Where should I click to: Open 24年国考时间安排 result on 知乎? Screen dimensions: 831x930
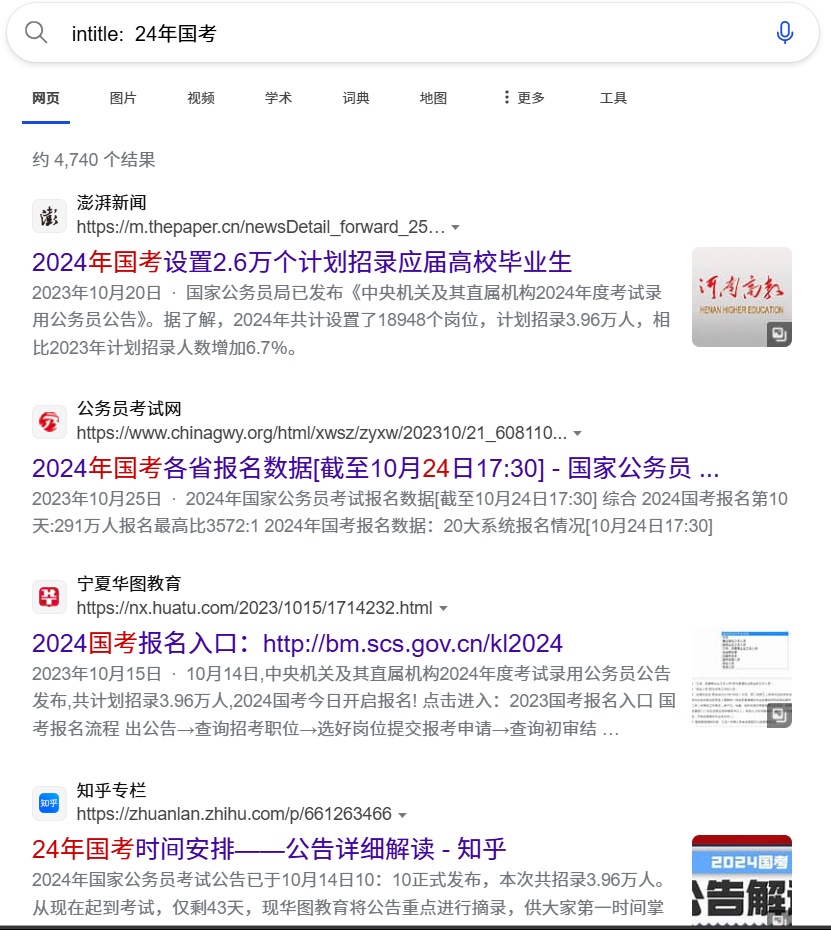(x=269, y=850)
